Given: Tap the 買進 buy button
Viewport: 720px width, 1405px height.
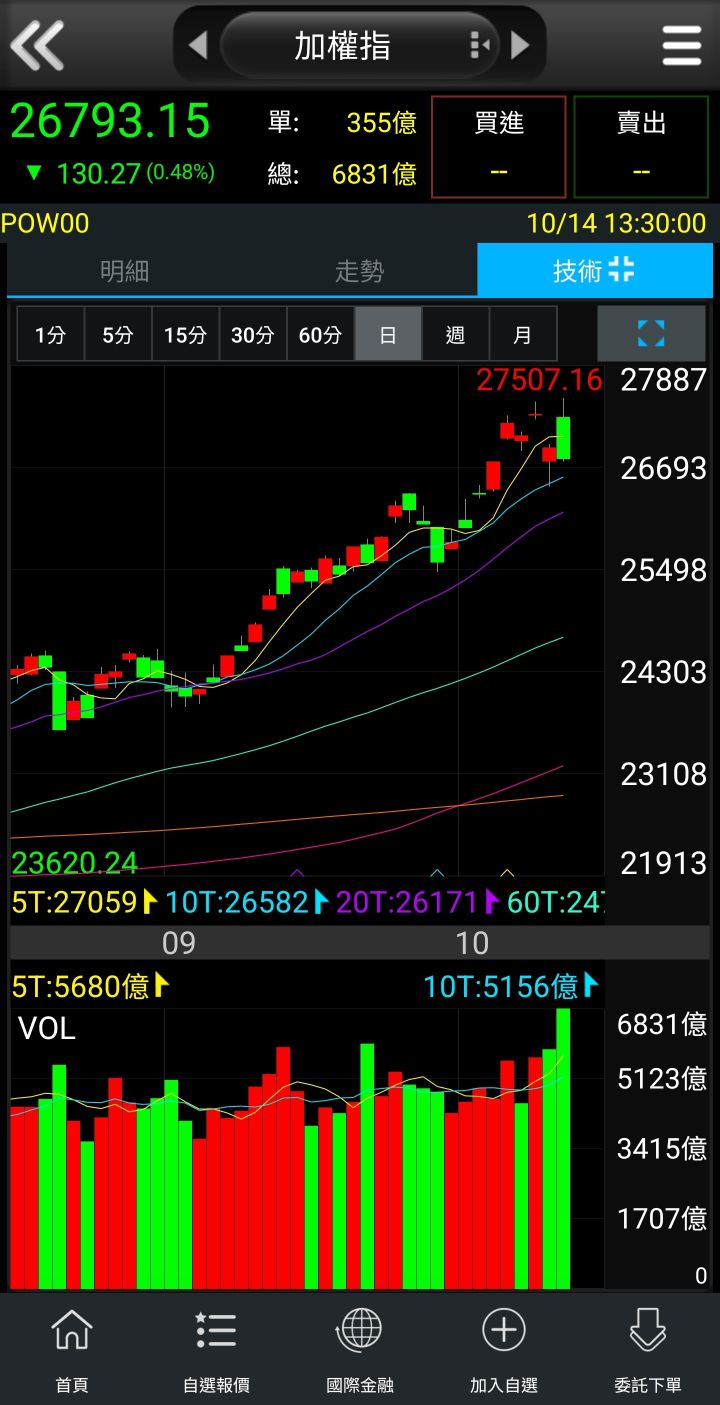Looking at the screenshot, I should tap(499, 147).
